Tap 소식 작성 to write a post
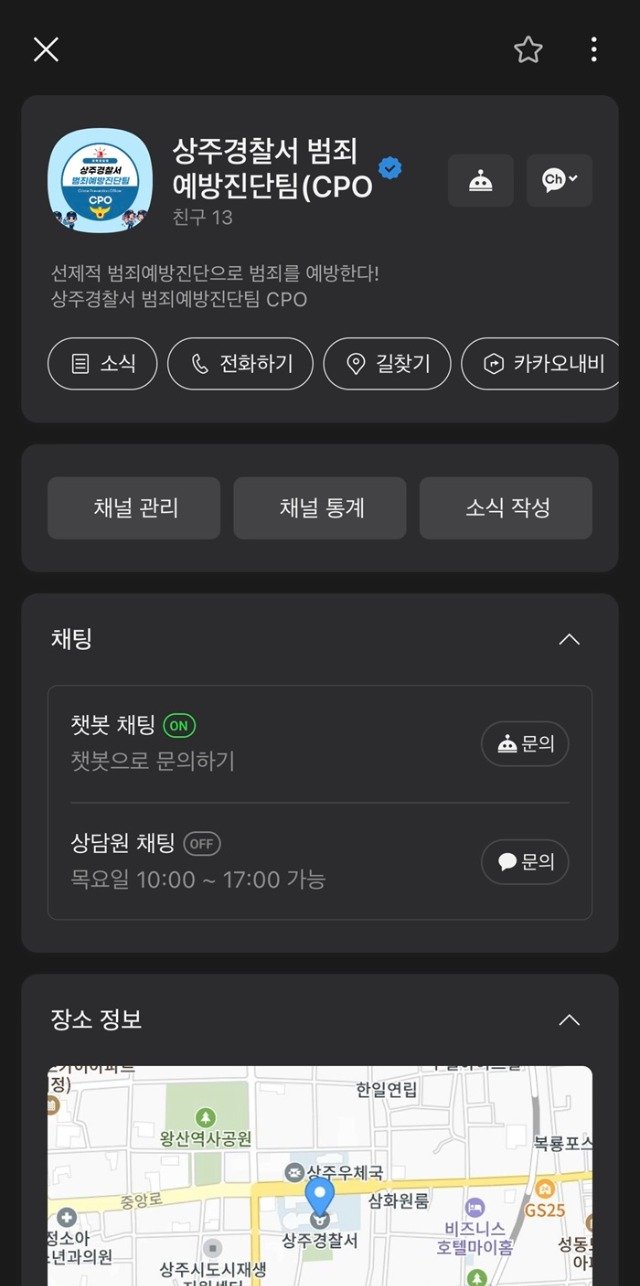640x1286 pixels. 506,508
